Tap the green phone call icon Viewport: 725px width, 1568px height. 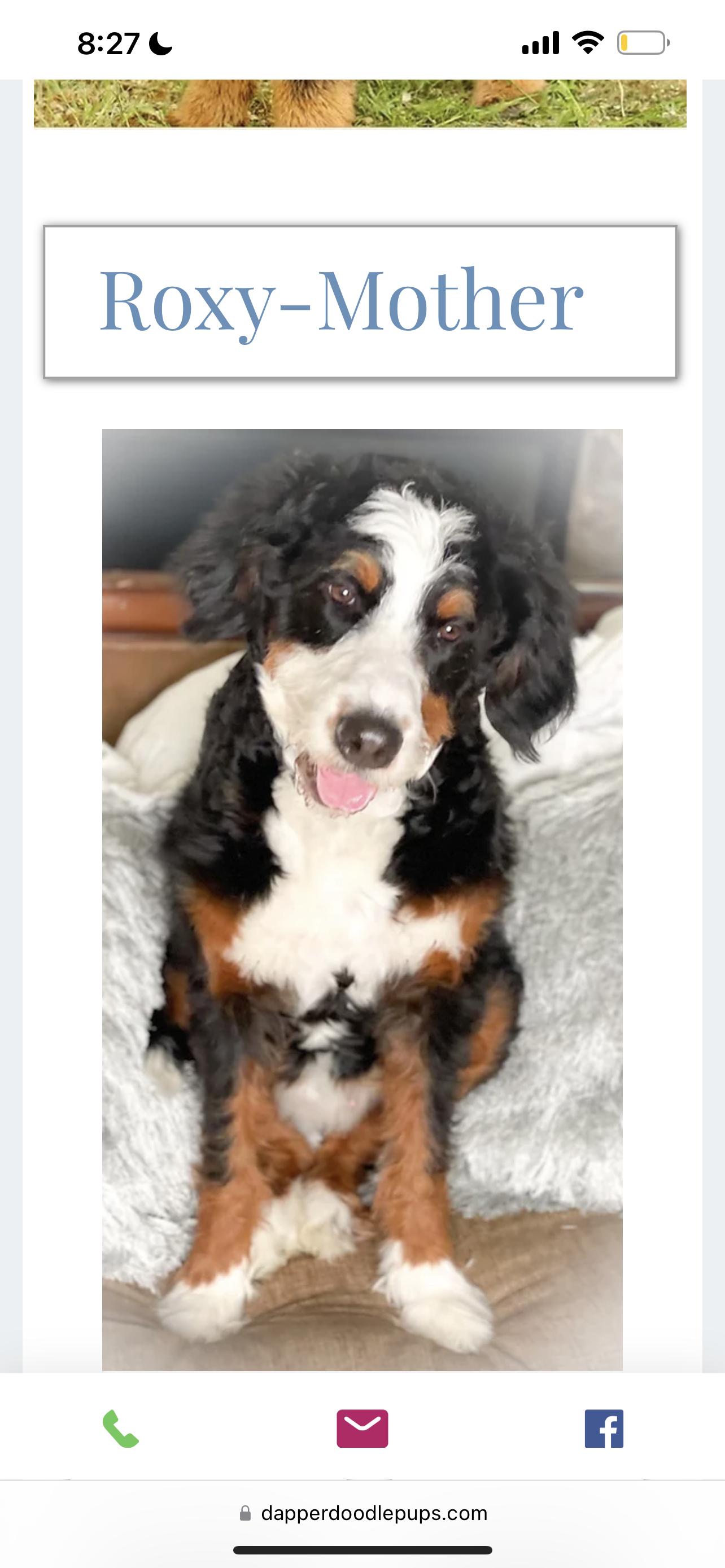coord(120,1429)
